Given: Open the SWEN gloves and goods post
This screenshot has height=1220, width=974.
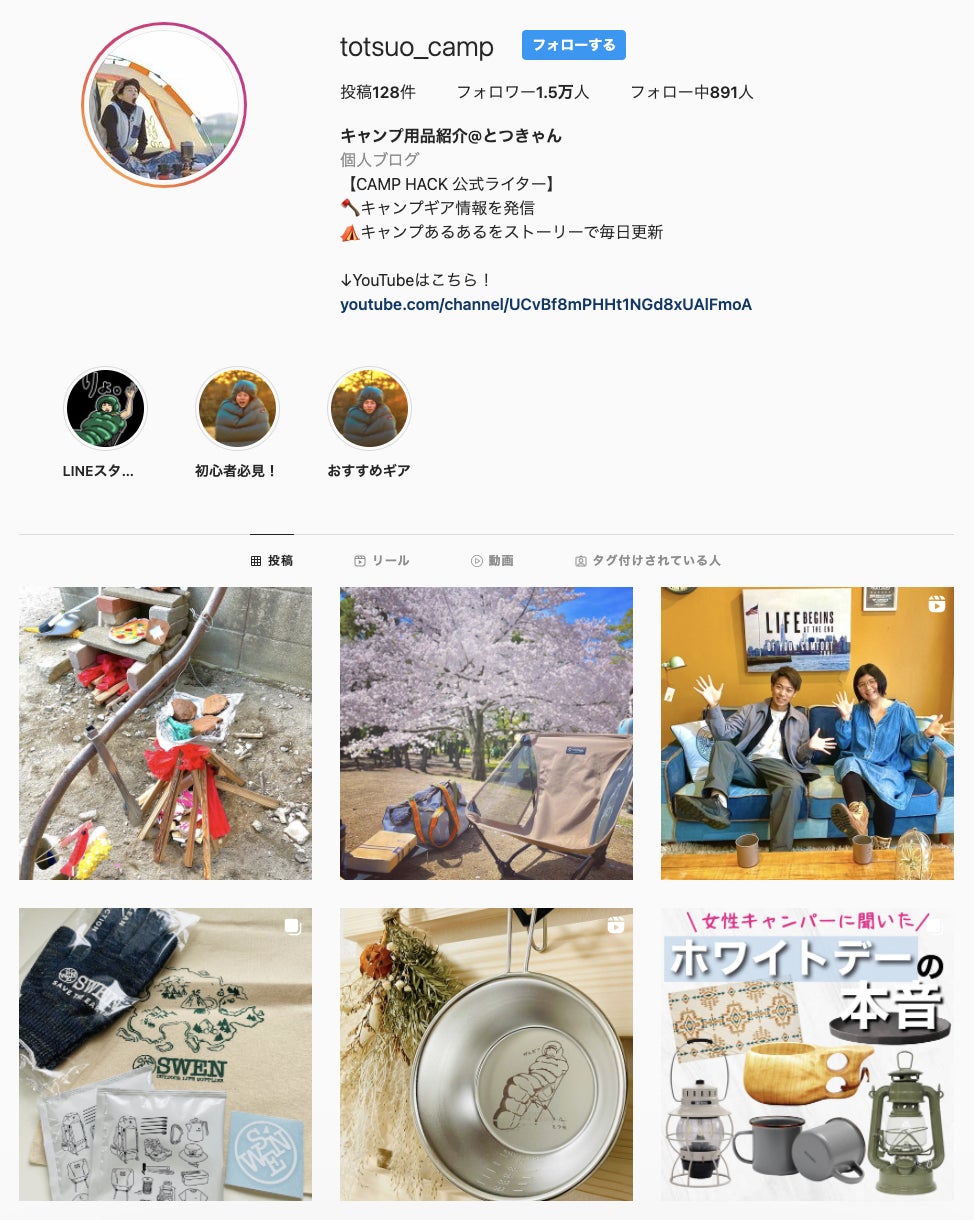Looking at the screenshot, I should (165, 1054).
